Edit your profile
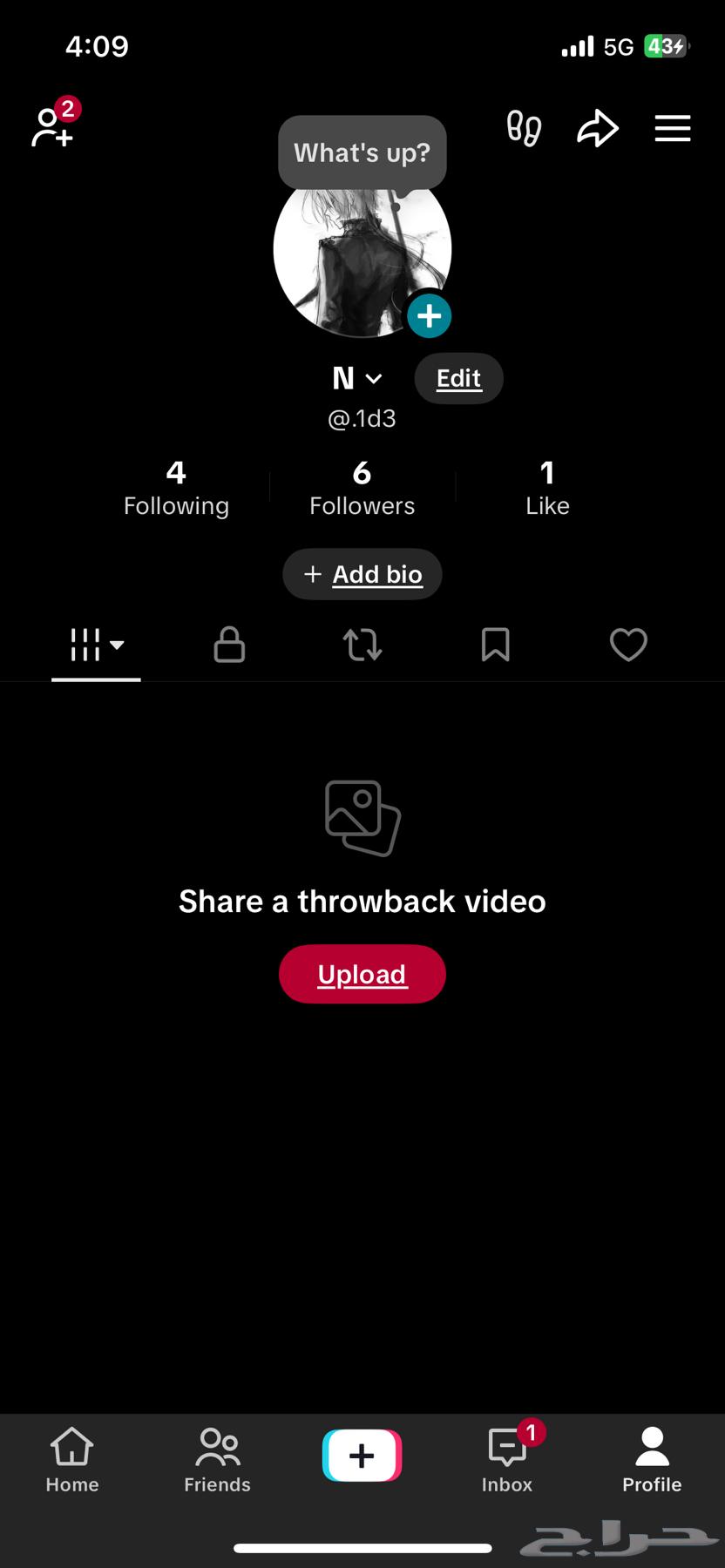The image size is (725, 1568). coord(458,378)
